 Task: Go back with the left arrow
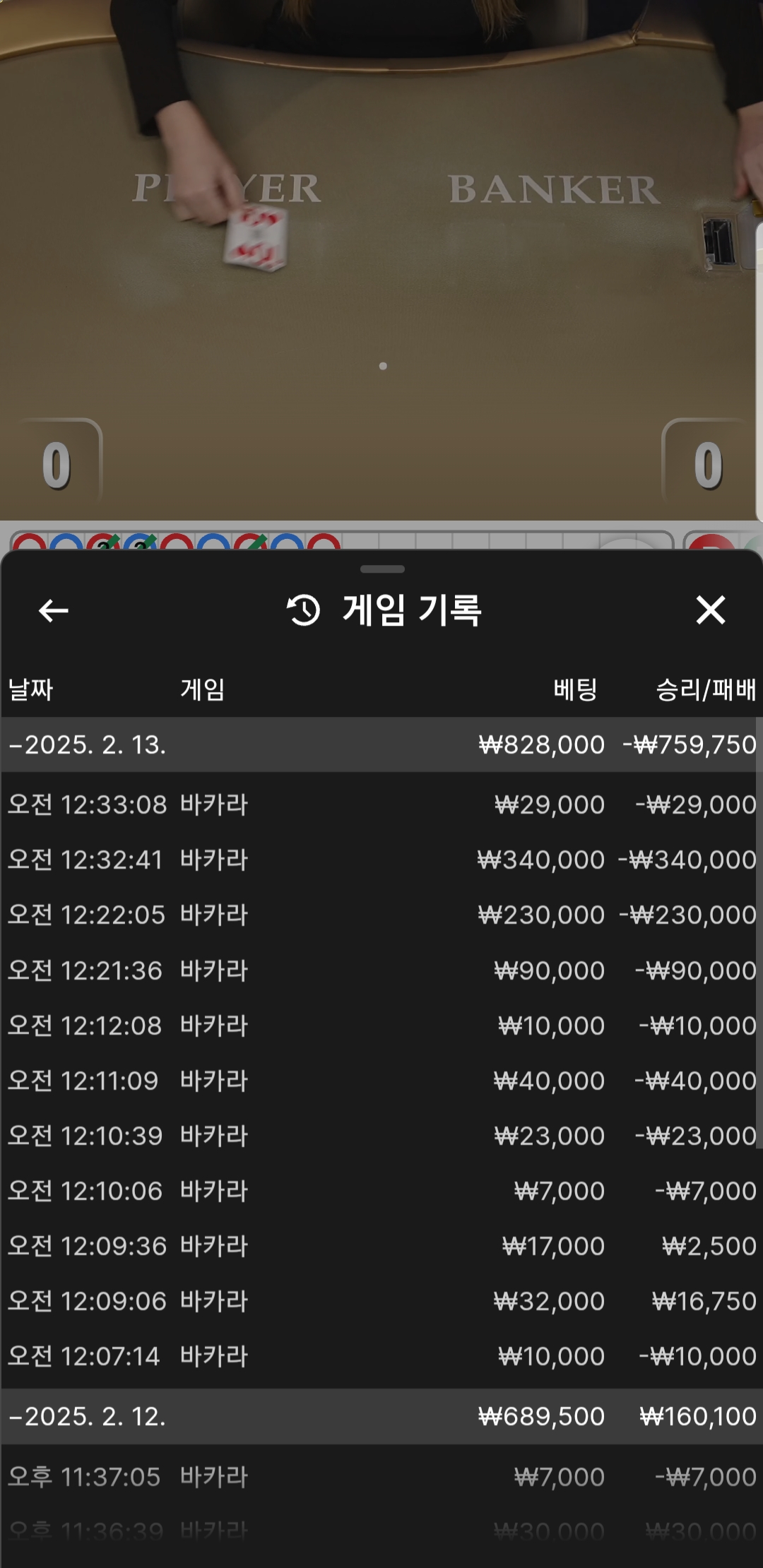point(53,610)
